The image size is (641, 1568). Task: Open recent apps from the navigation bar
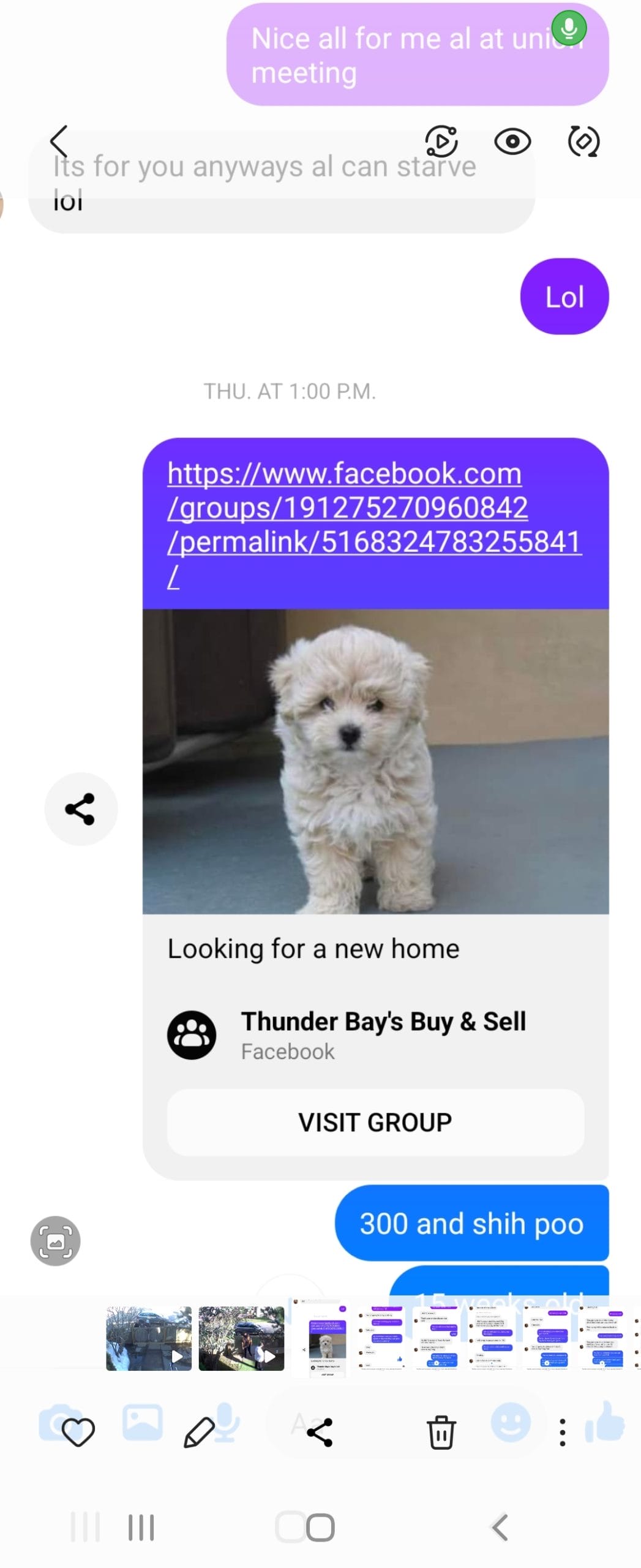[141, 1527]
